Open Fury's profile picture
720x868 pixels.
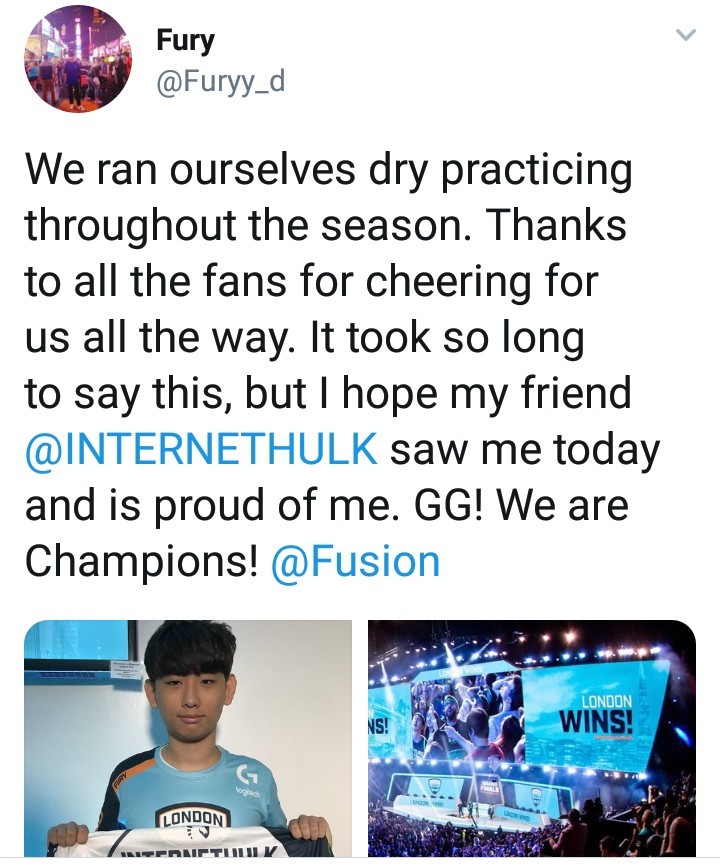point(78,58)
